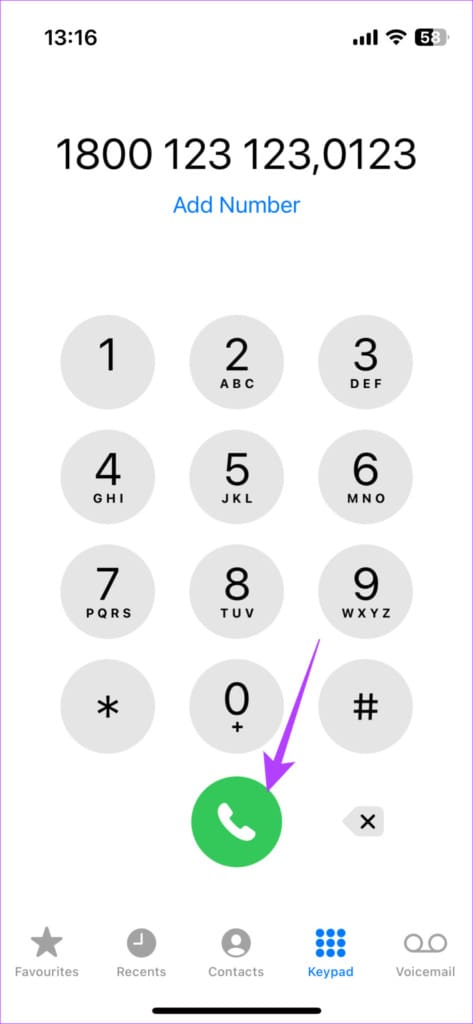Enter digit 2 ABC key
This screenshot has height=1024, width=473.
point(236,362)
